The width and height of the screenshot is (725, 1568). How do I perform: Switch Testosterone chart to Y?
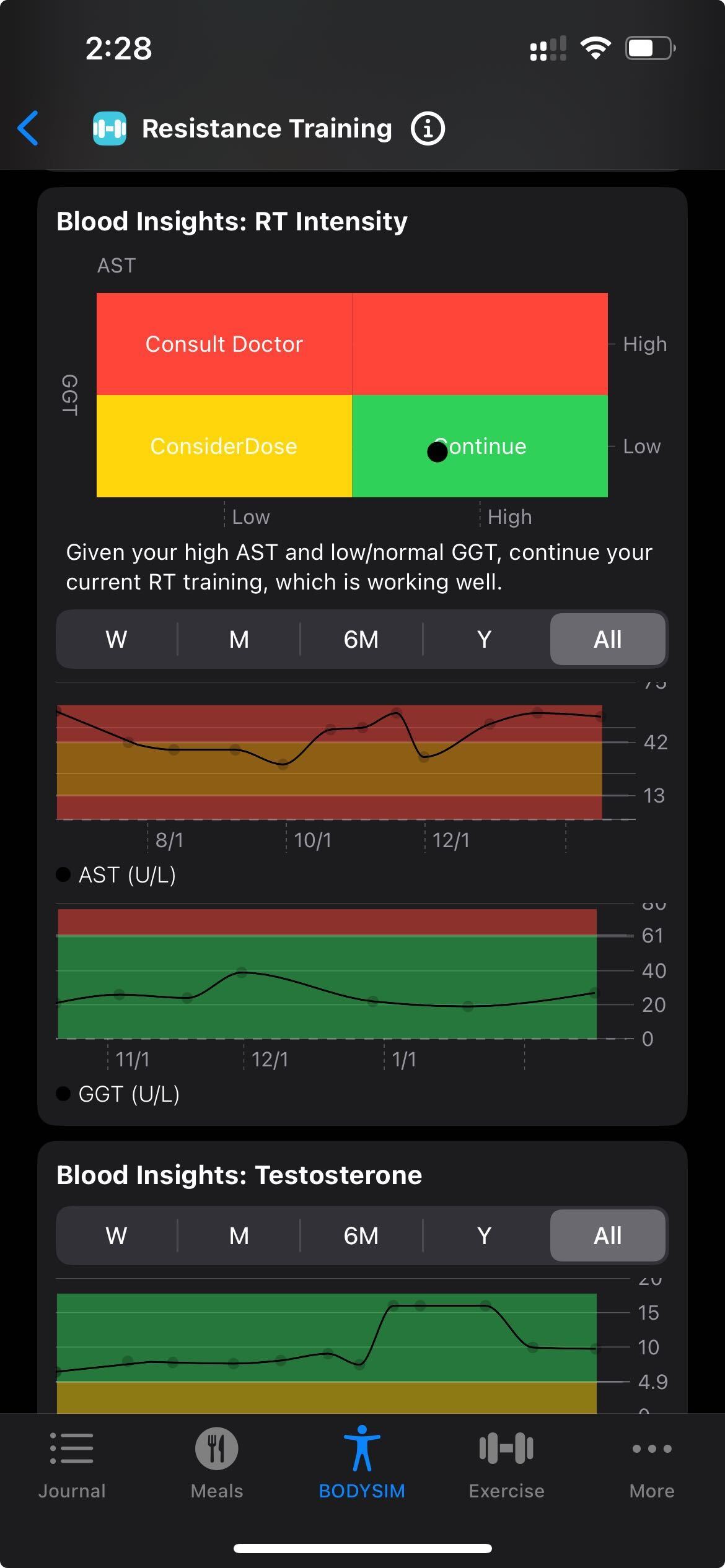[485, 1235]
